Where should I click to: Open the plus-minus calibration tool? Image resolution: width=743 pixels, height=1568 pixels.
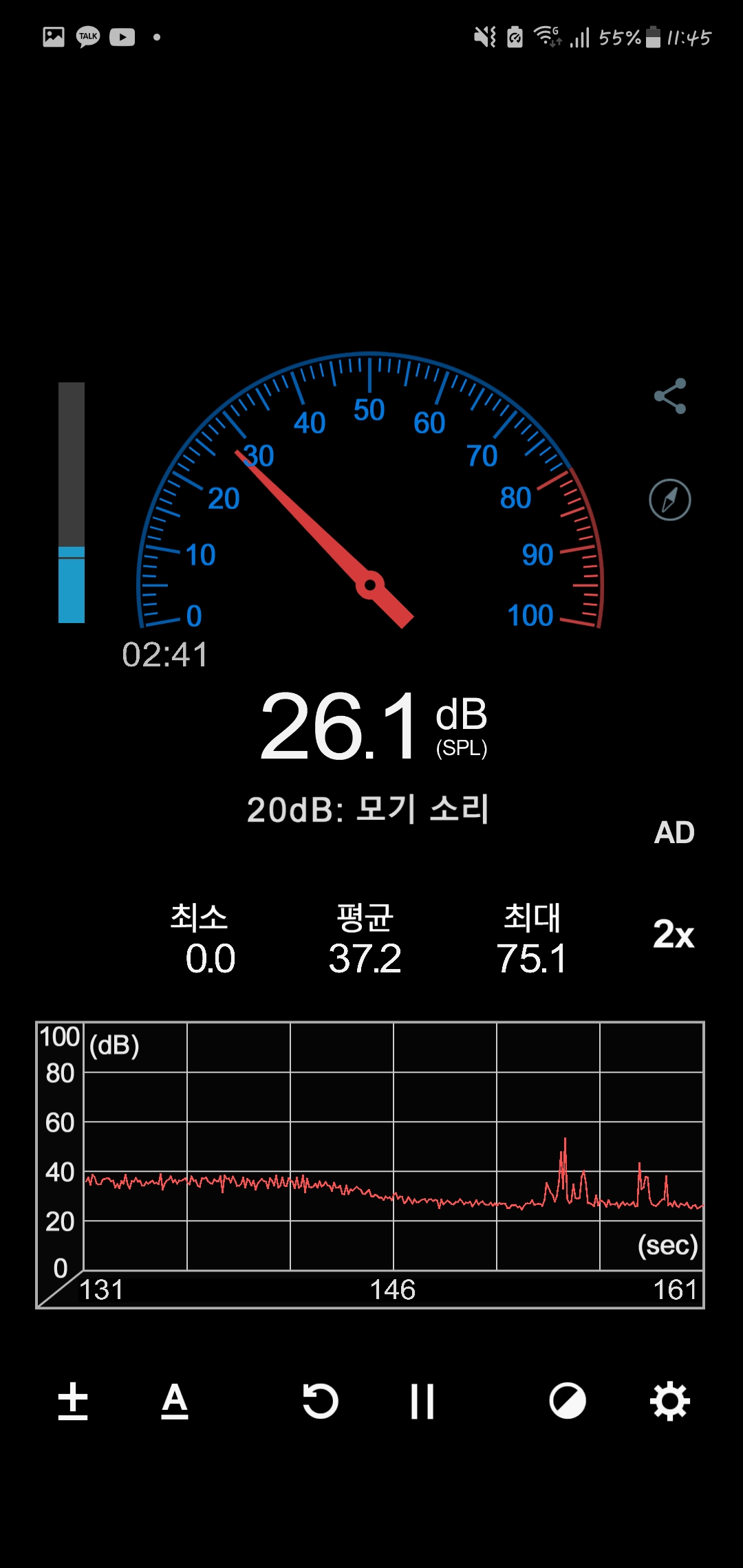[73, 1401]
